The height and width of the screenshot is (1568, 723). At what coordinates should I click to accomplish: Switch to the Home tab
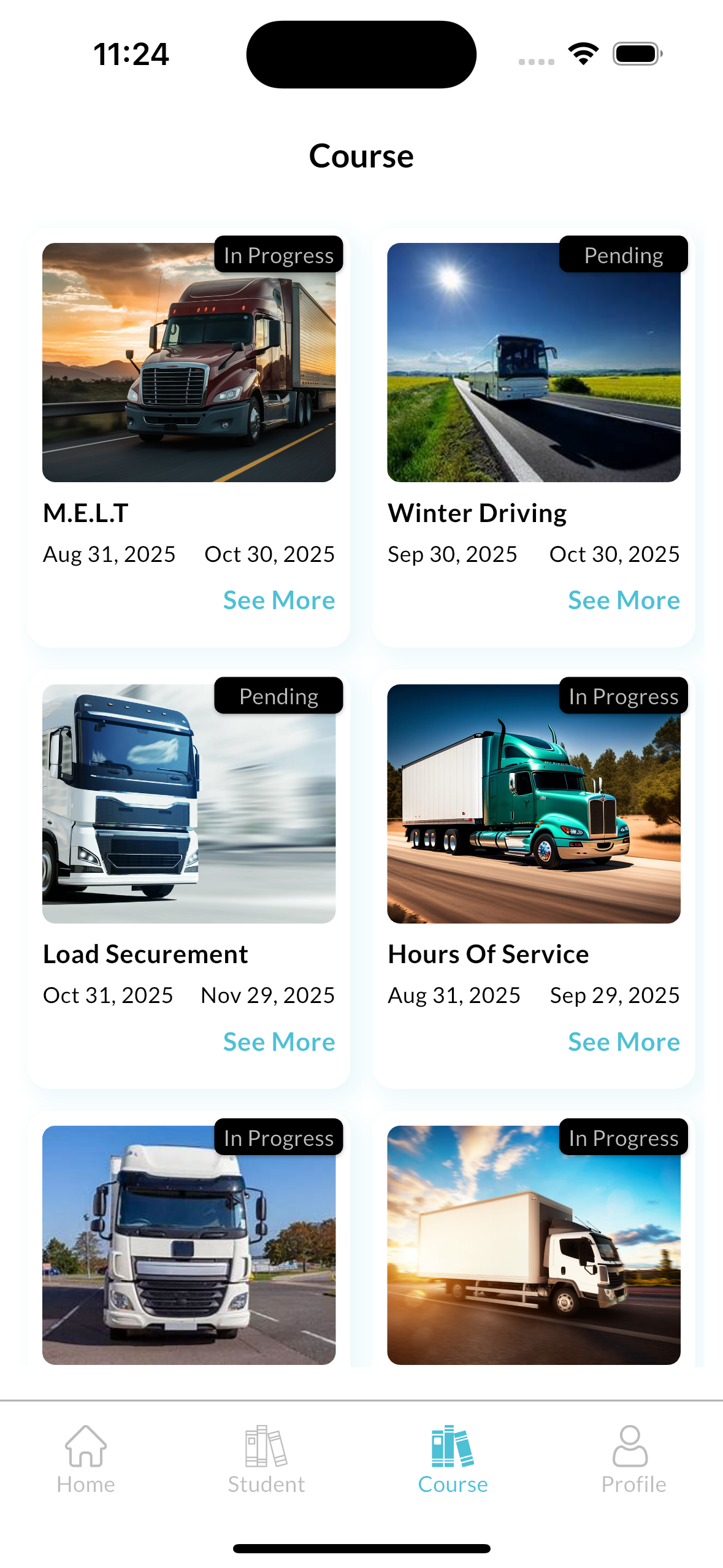pyautogui.click(x=86, y=1459)
